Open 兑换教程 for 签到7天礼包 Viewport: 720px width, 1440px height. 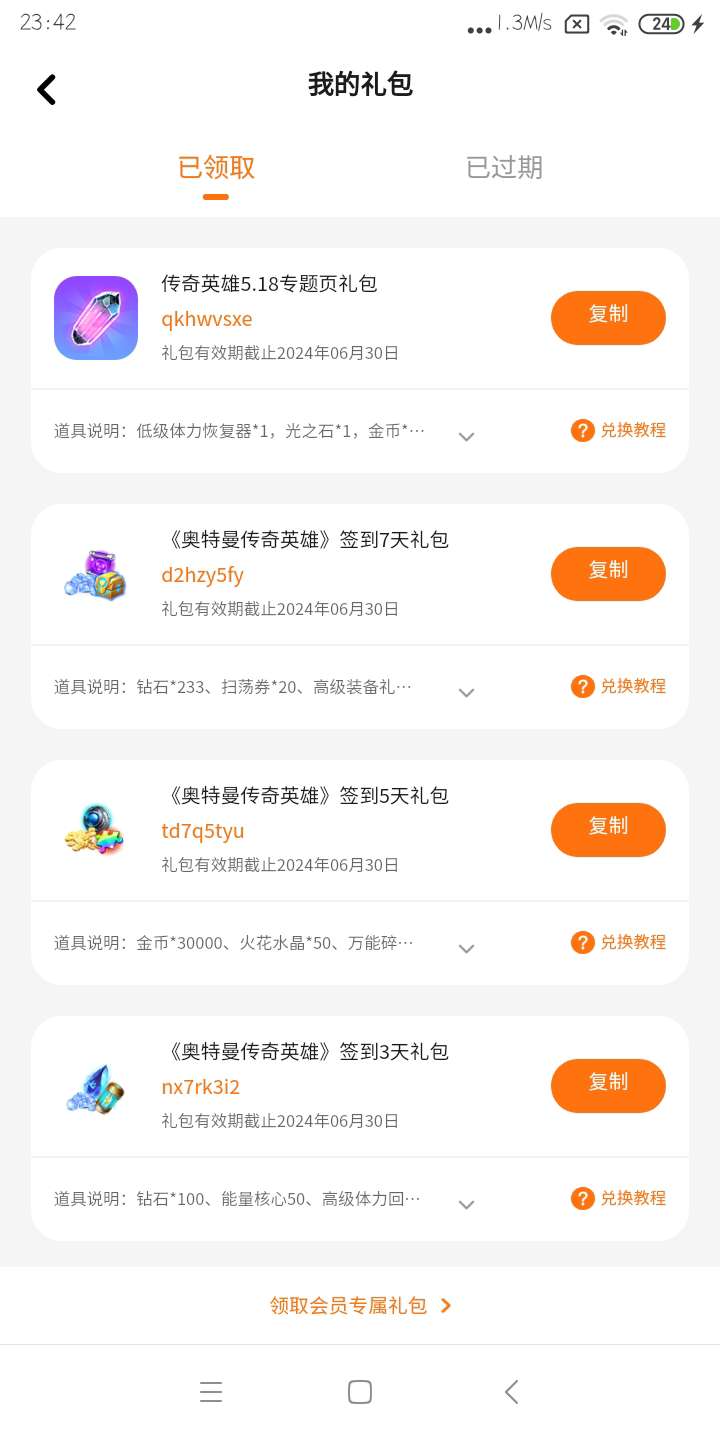pyautogui.click(x=618, y=686)
